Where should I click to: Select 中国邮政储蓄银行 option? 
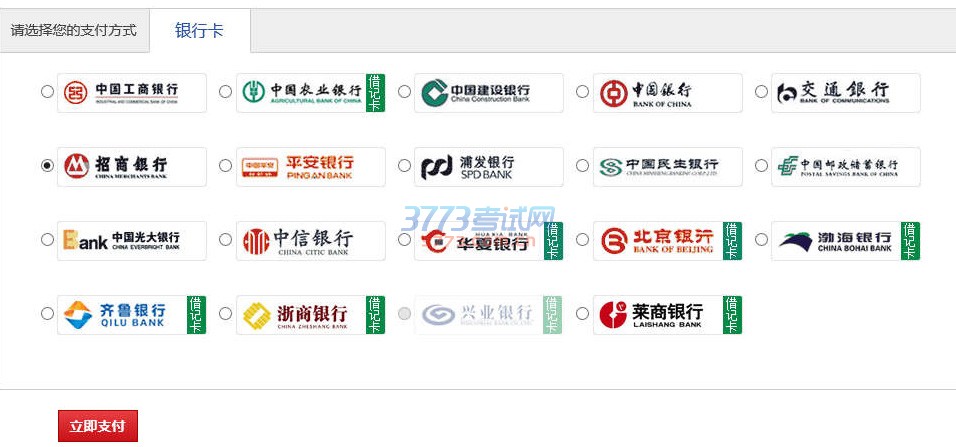(x=762, y=166)
